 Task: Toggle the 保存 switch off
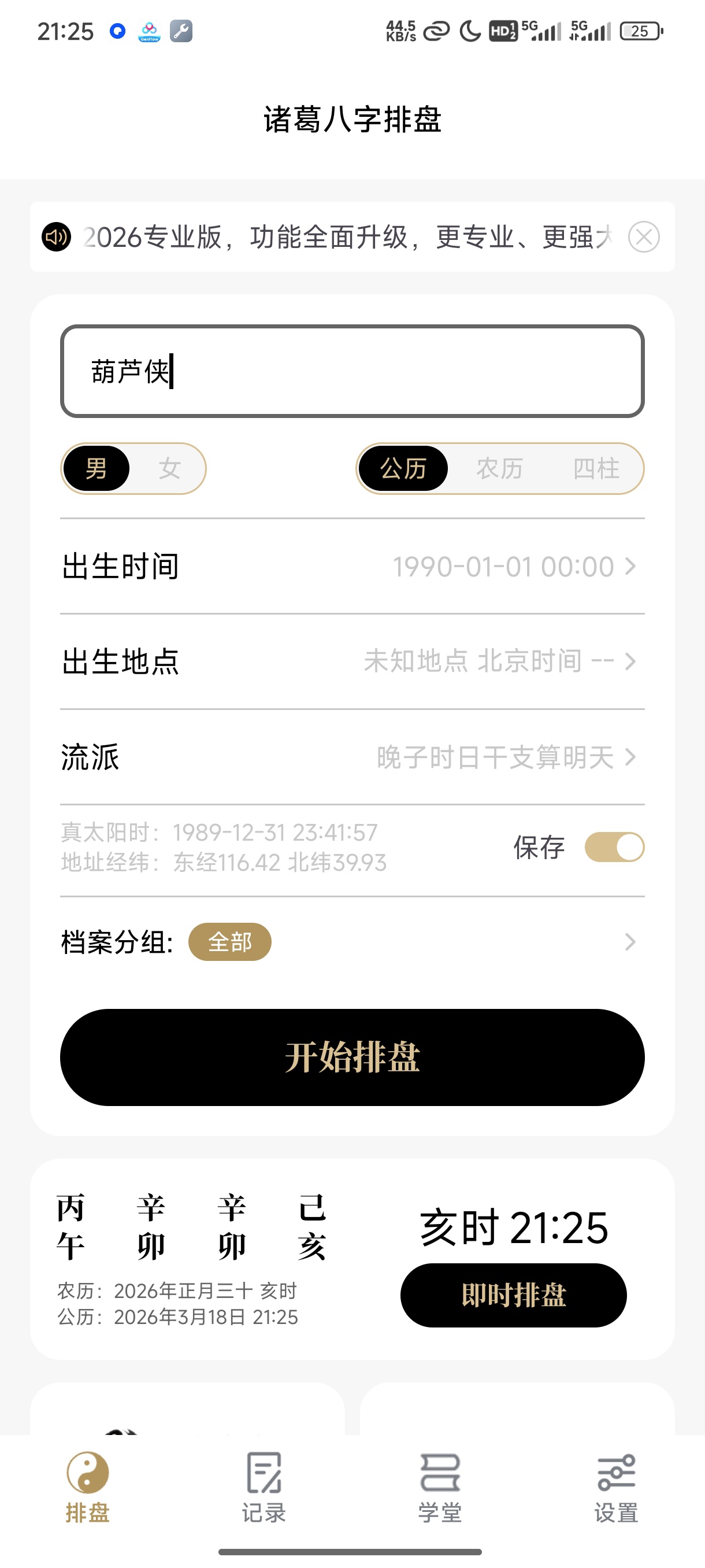point(614,847)
